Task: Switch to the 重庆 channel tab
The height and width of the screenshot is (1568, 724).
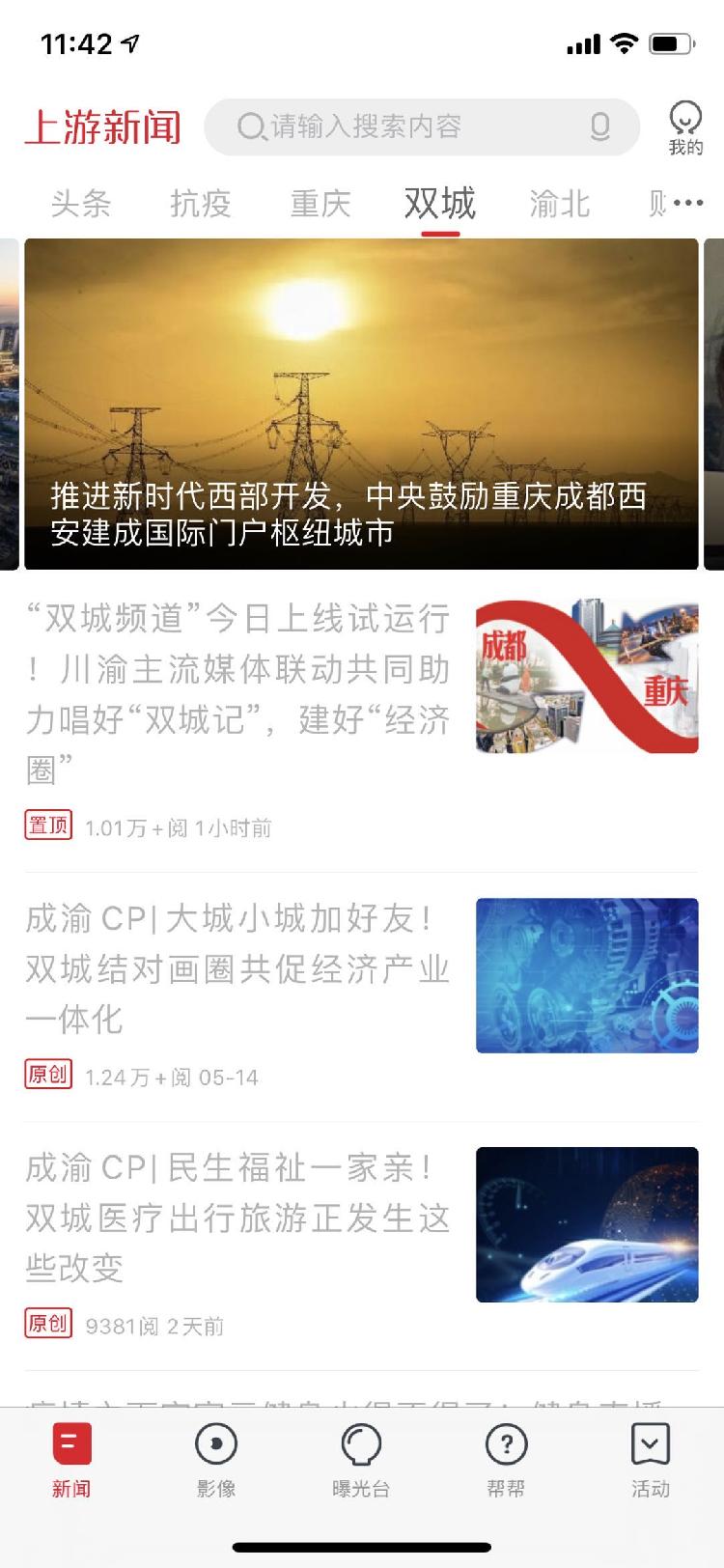Action: click(x=320, y=203)
